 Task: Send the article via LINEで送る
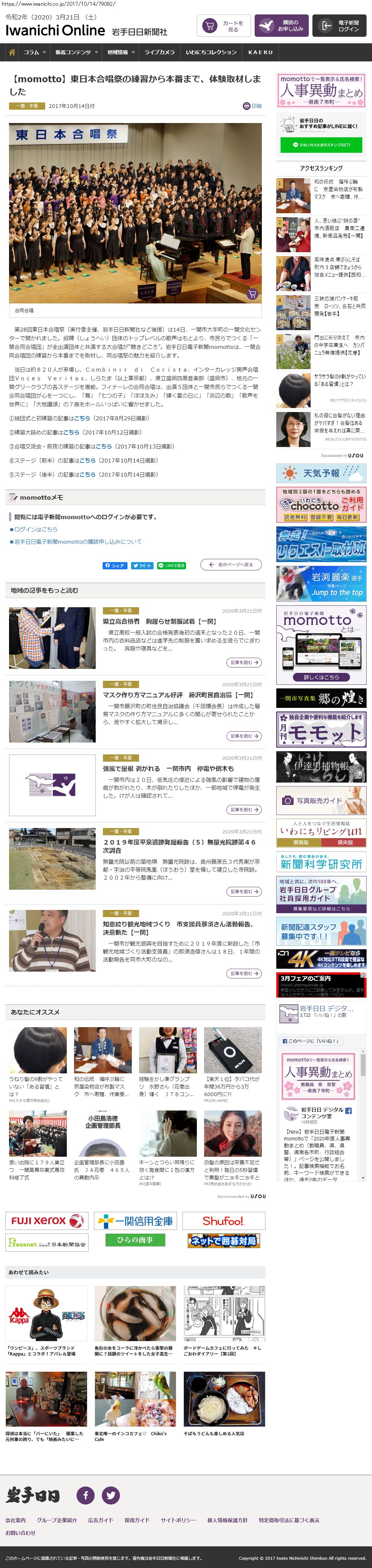(171, 565)
